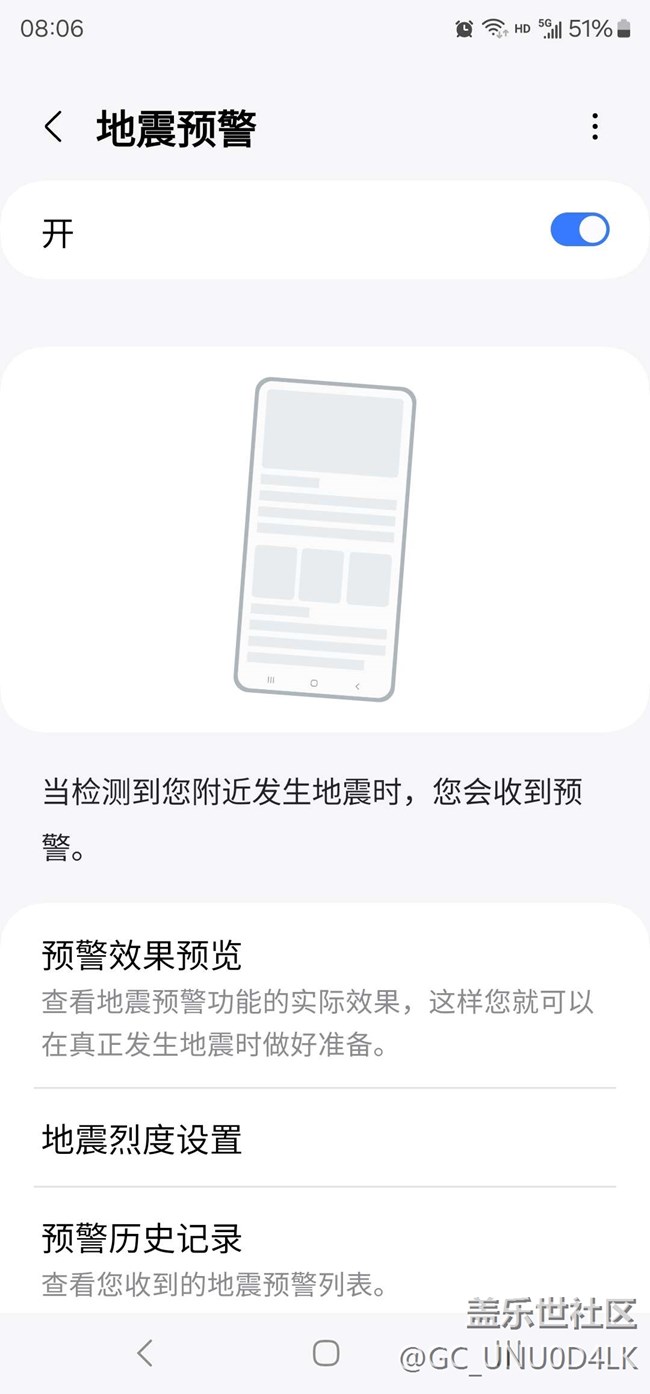Viewport: 650px width, 1394px height.
Task: Turn off the 地震预警 switch
Action: (x=579, y=230)
